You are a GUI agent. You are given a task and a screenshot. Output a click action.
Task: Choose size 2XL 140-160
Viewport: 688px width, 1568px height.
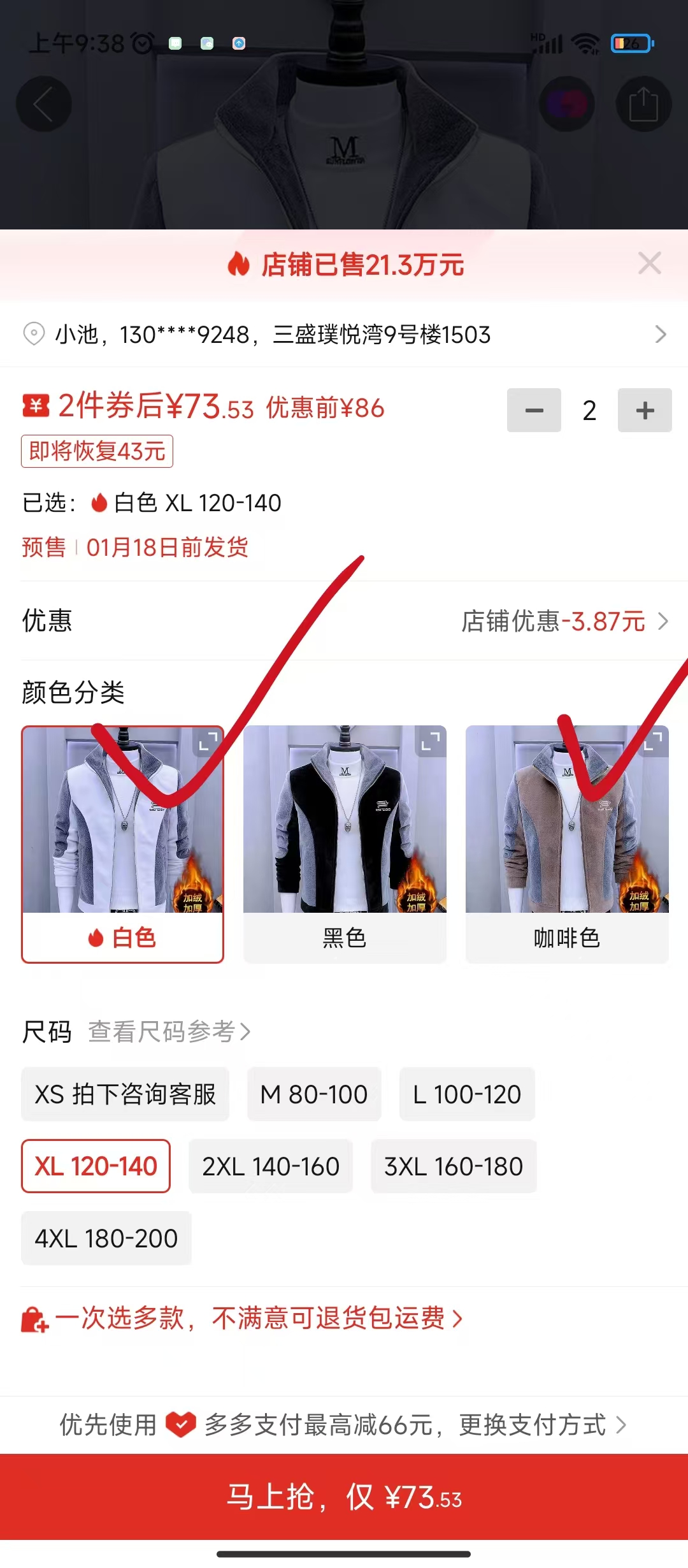tap(271, 1166)
